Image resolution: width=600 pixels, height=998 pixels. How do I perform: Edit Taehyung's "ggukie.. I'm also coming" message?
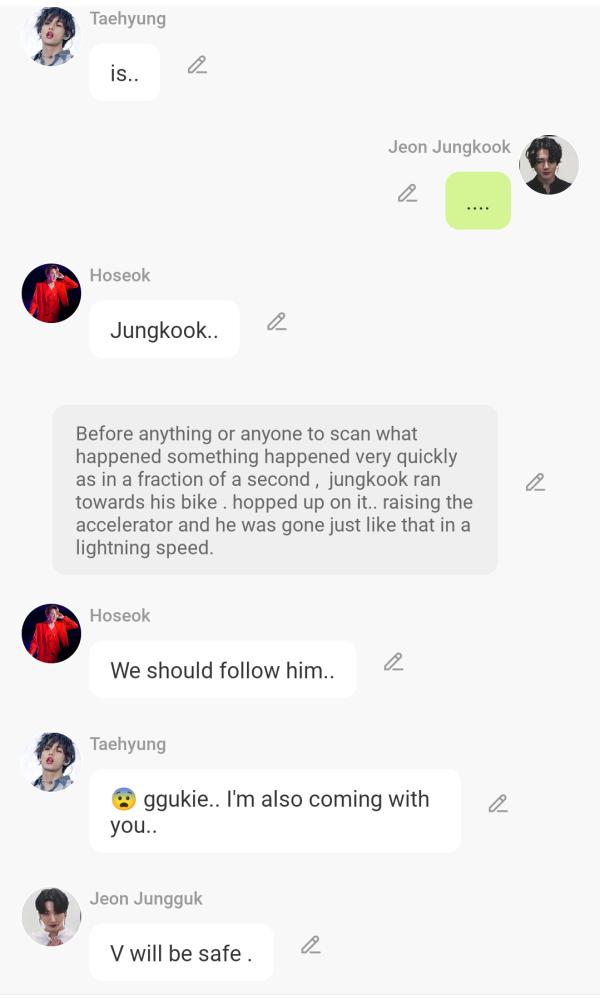coord(498,804)
